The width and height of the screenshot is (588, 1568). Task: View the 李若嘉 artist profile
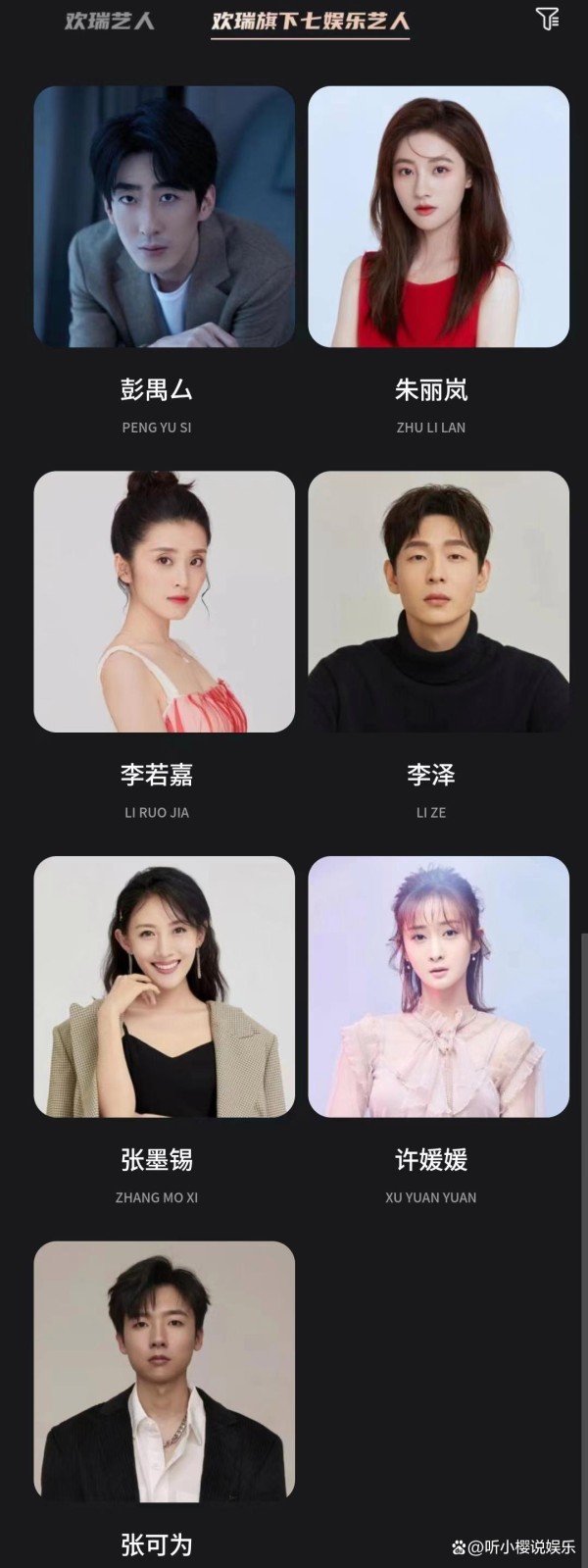point(164,602)
